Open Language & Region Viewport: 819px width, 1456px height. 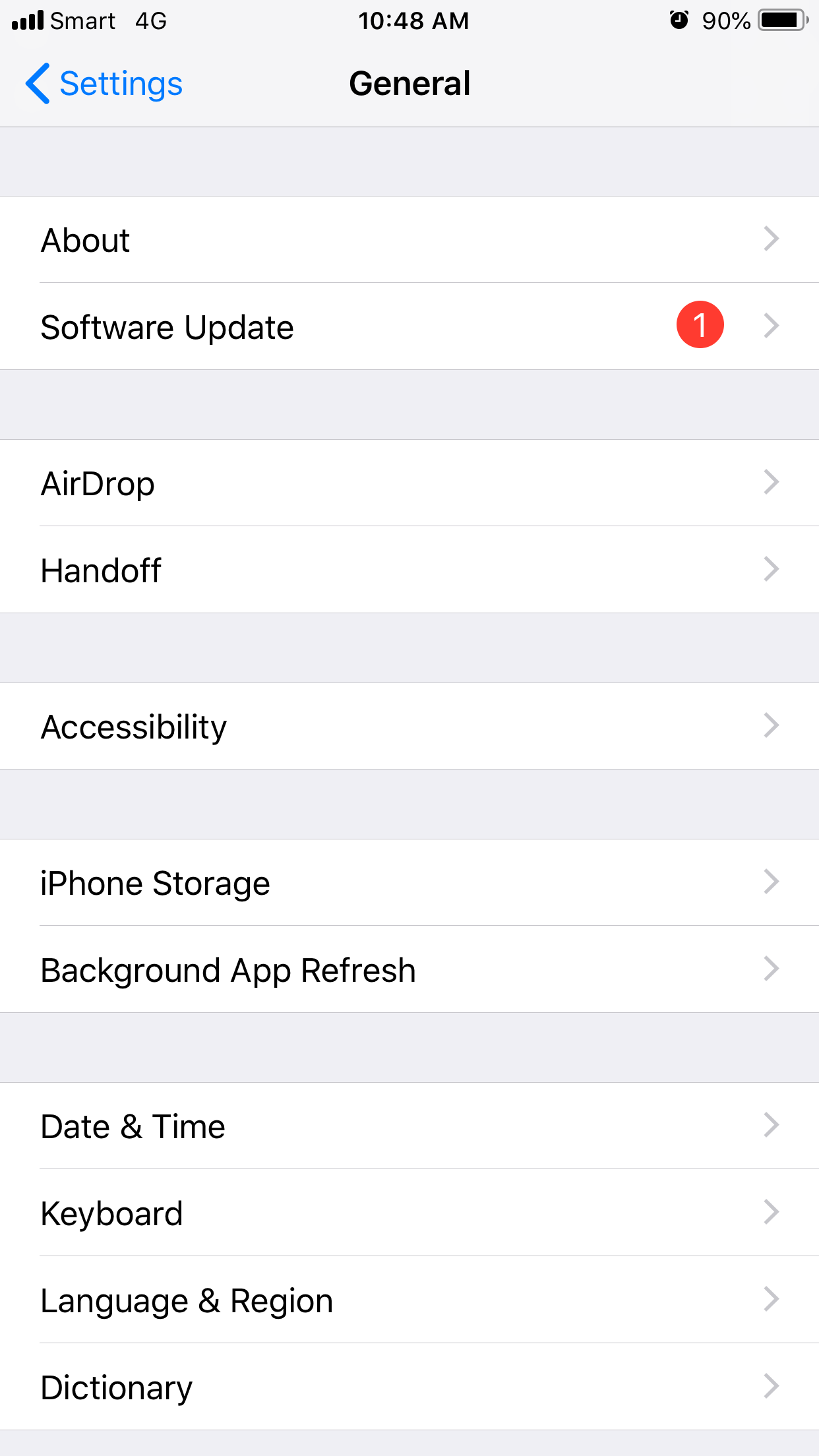tap(409, 1300)
